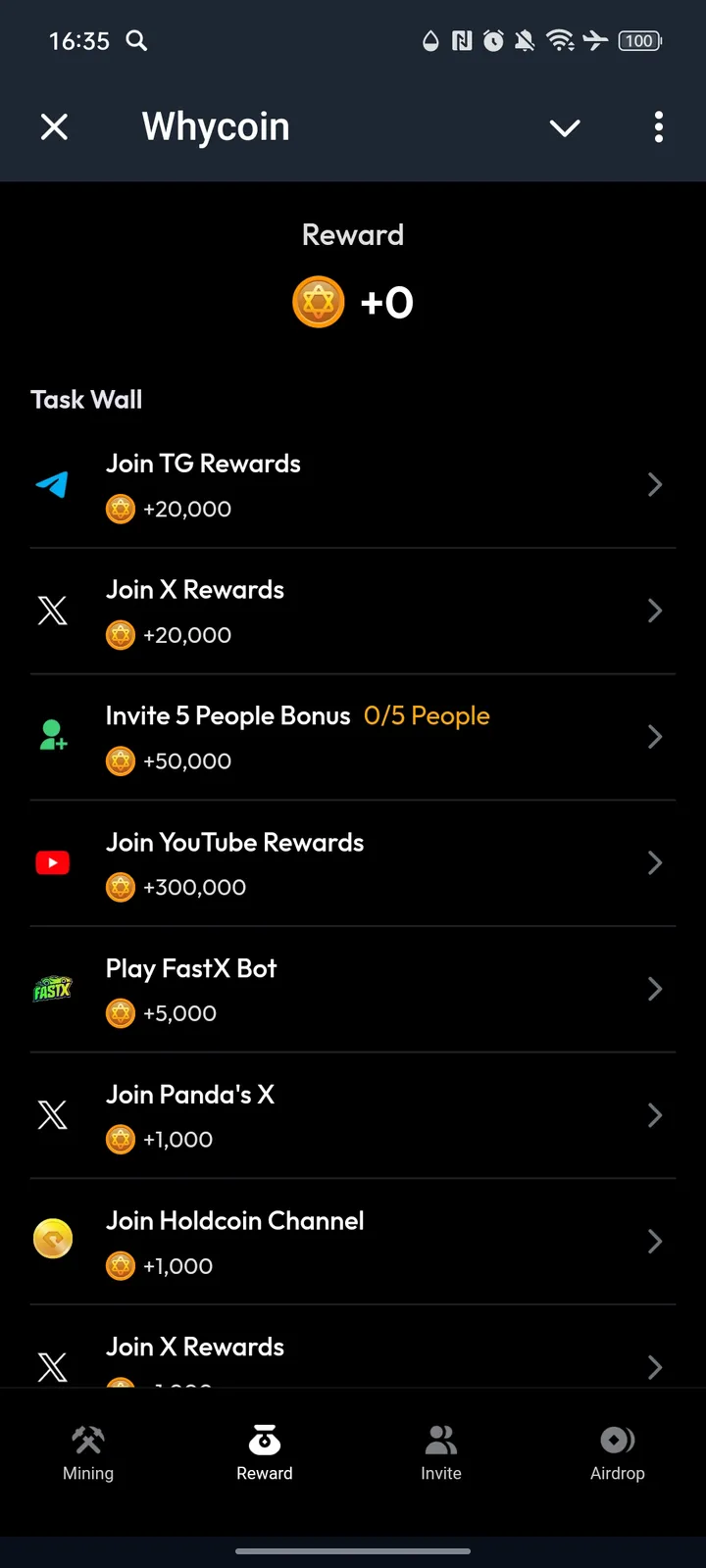Tap the 0/5 People invite progress counter
The image size is (706, 1568).
point(427,715)
